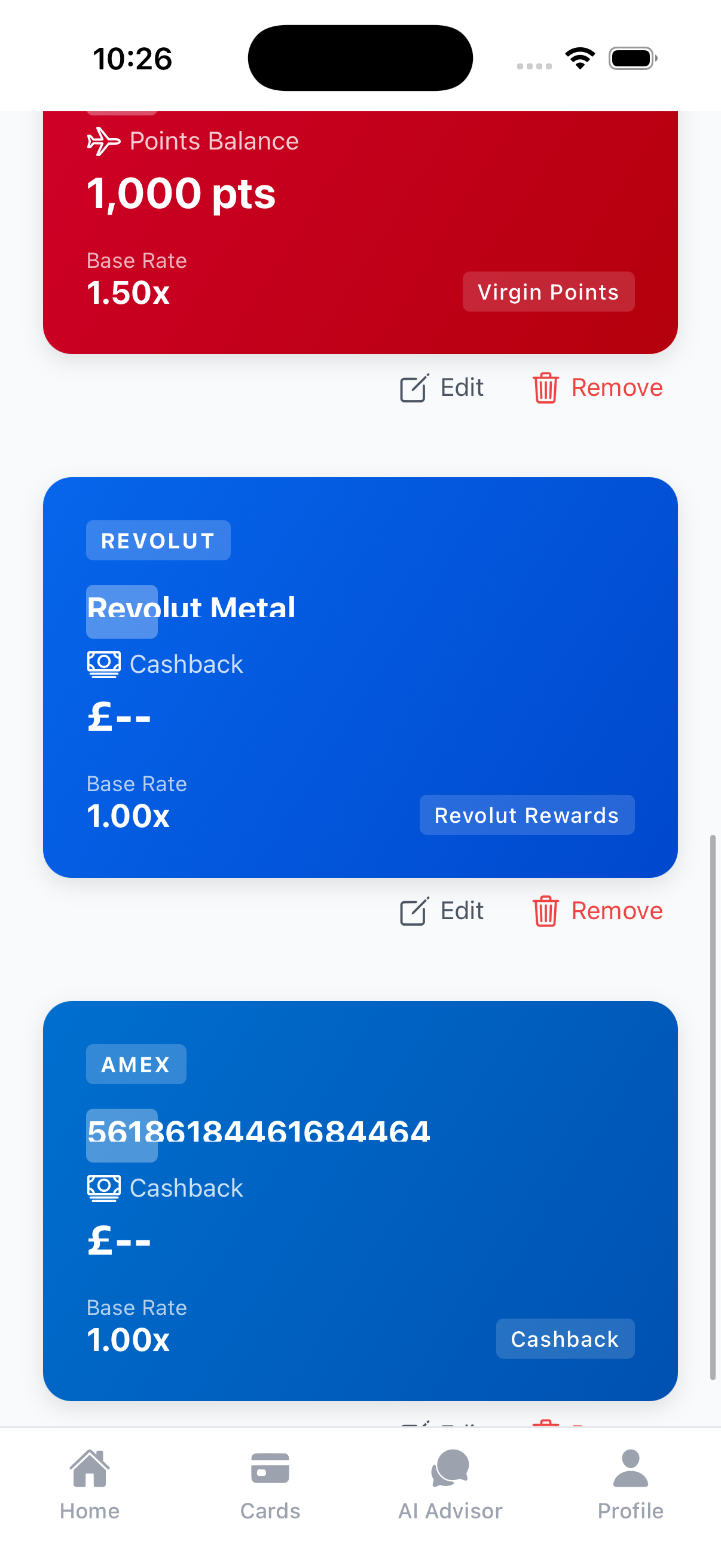Click the AMEX label on the bottom card

136,1063
